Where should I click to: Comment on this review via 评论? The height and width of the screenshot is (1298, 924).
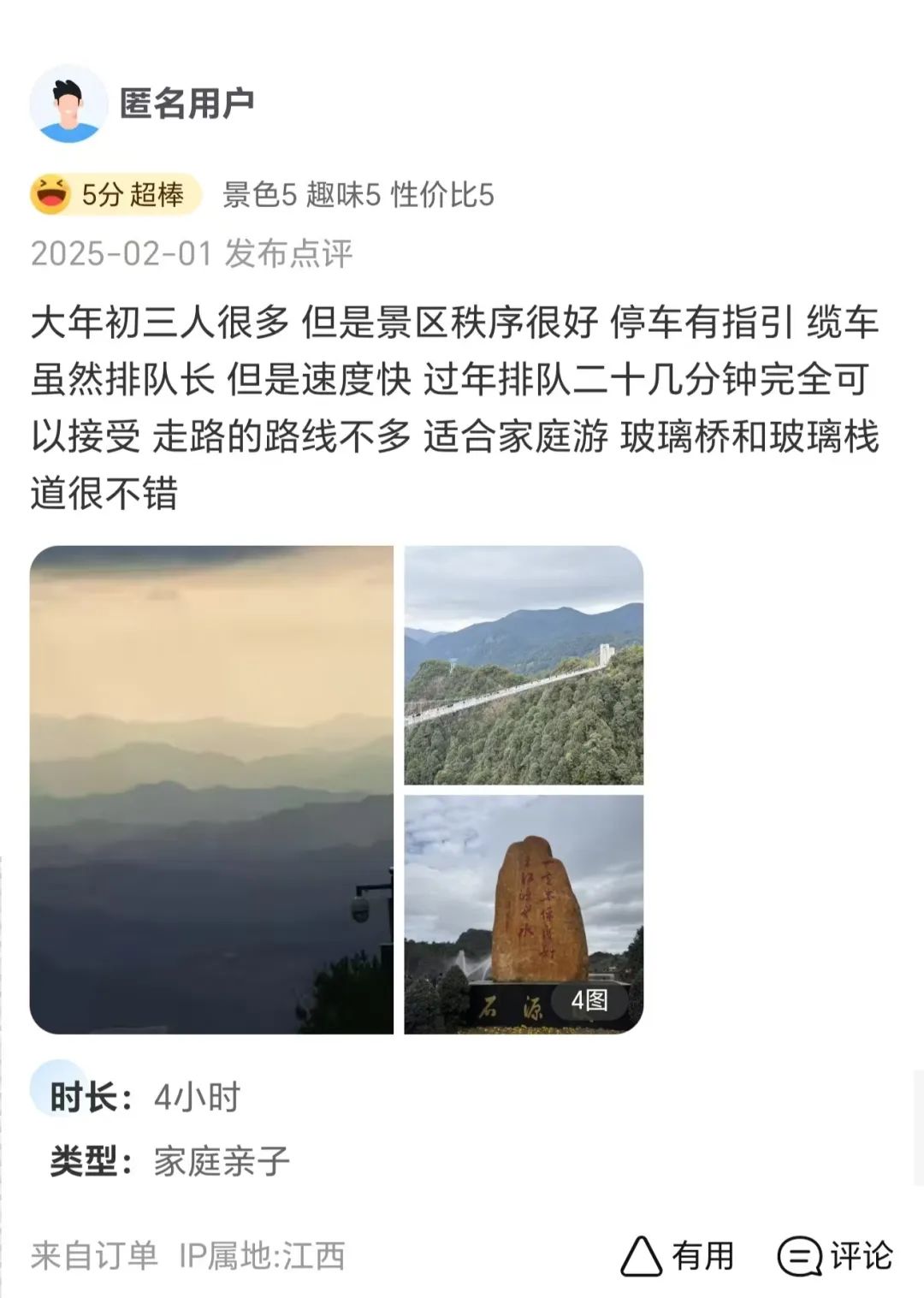pyautogui.click(x=834, y=1256)
